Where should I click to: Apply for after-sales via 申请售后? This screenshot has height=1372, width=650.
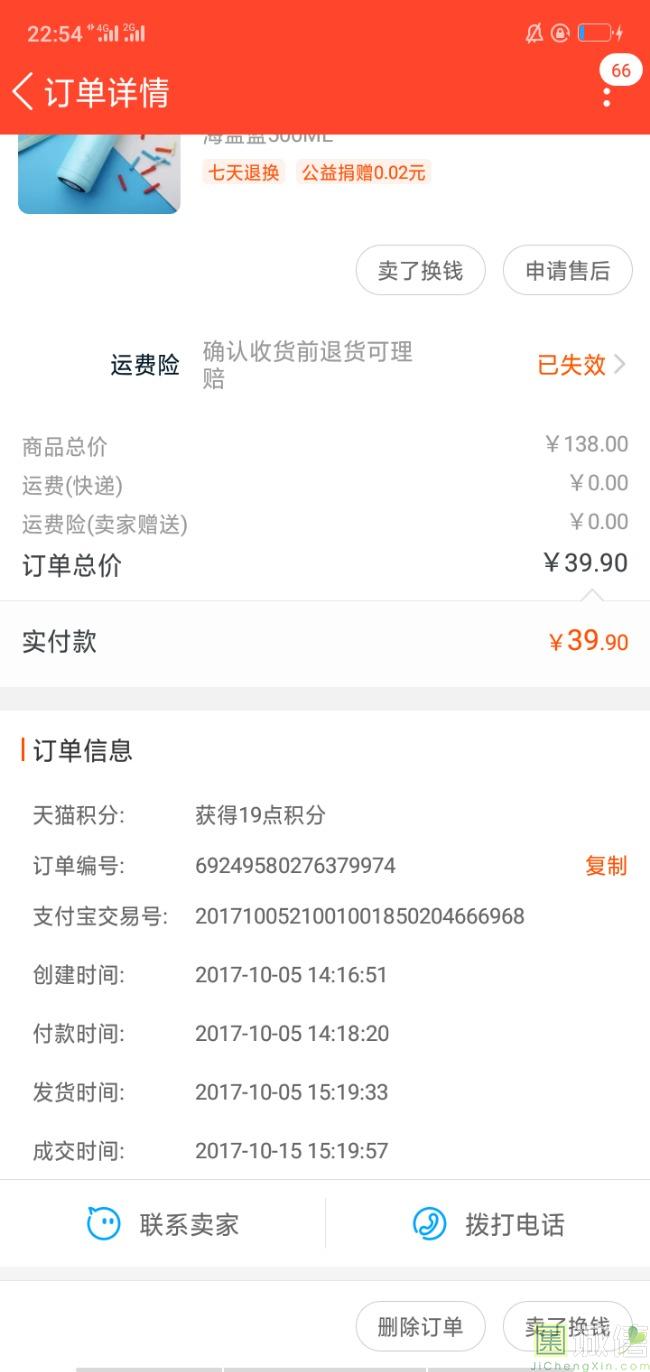click(567, 271)
